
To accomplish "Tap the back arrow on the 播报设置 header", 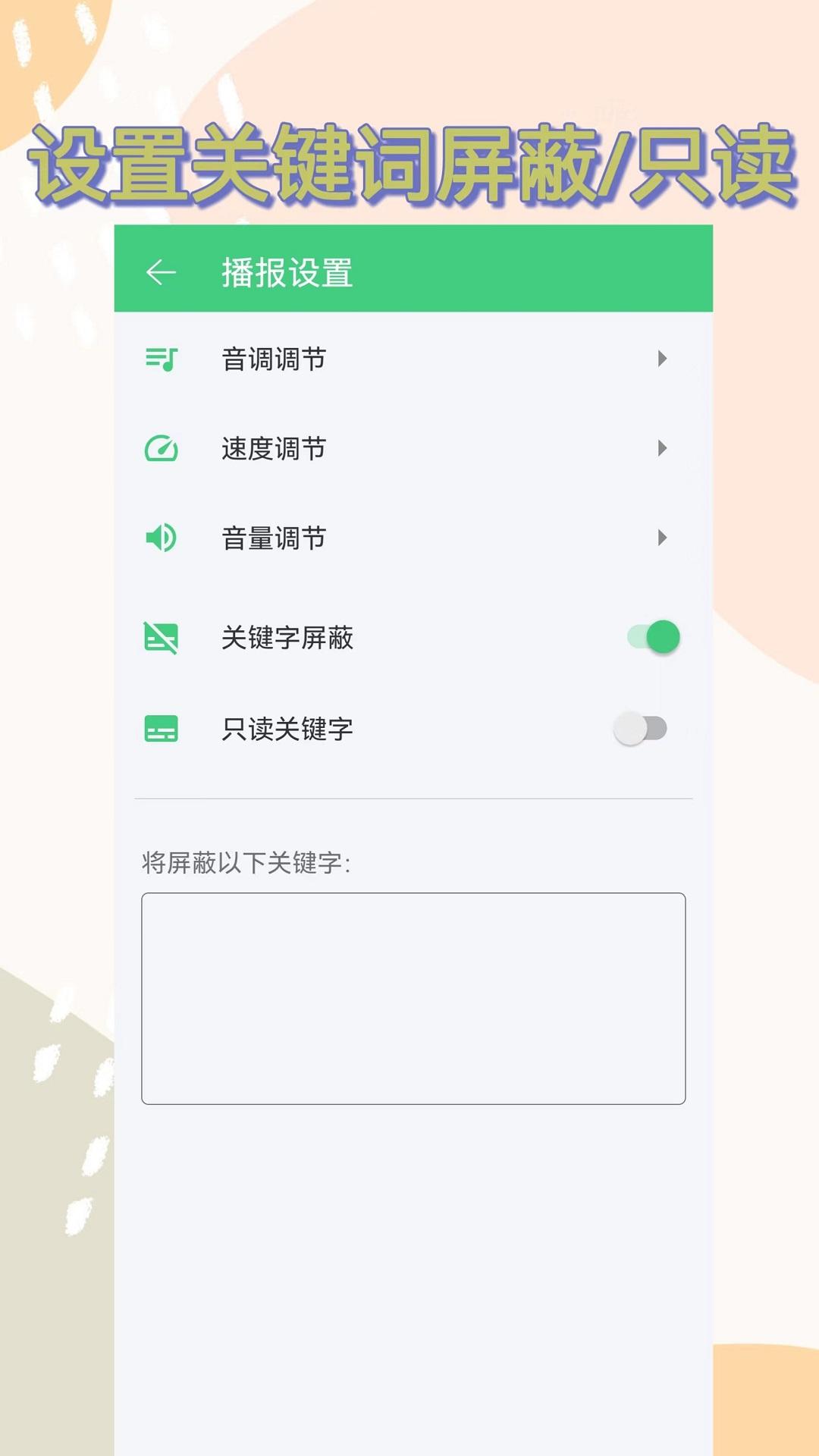I will 162,271.
